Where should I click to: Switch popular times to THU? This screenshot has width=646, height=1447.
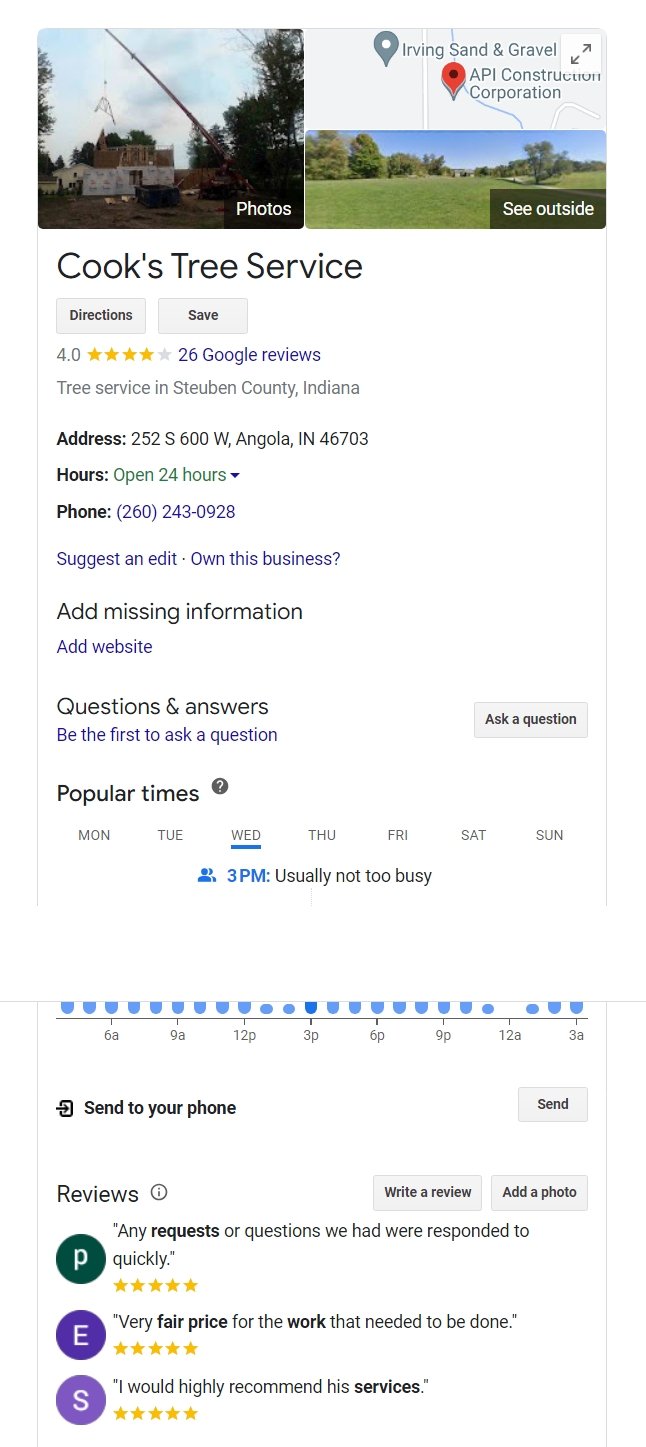pos(322,835)
